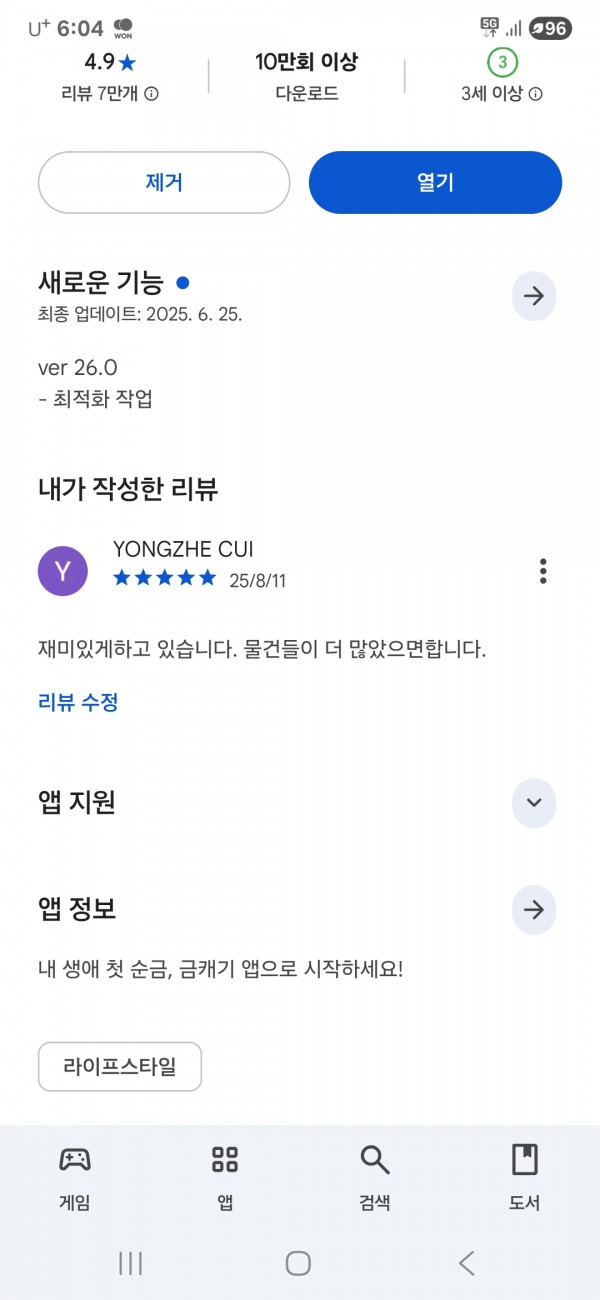Open the app with 열기 button
Screen dimensions: 600x1300
[x=435, y=182]
